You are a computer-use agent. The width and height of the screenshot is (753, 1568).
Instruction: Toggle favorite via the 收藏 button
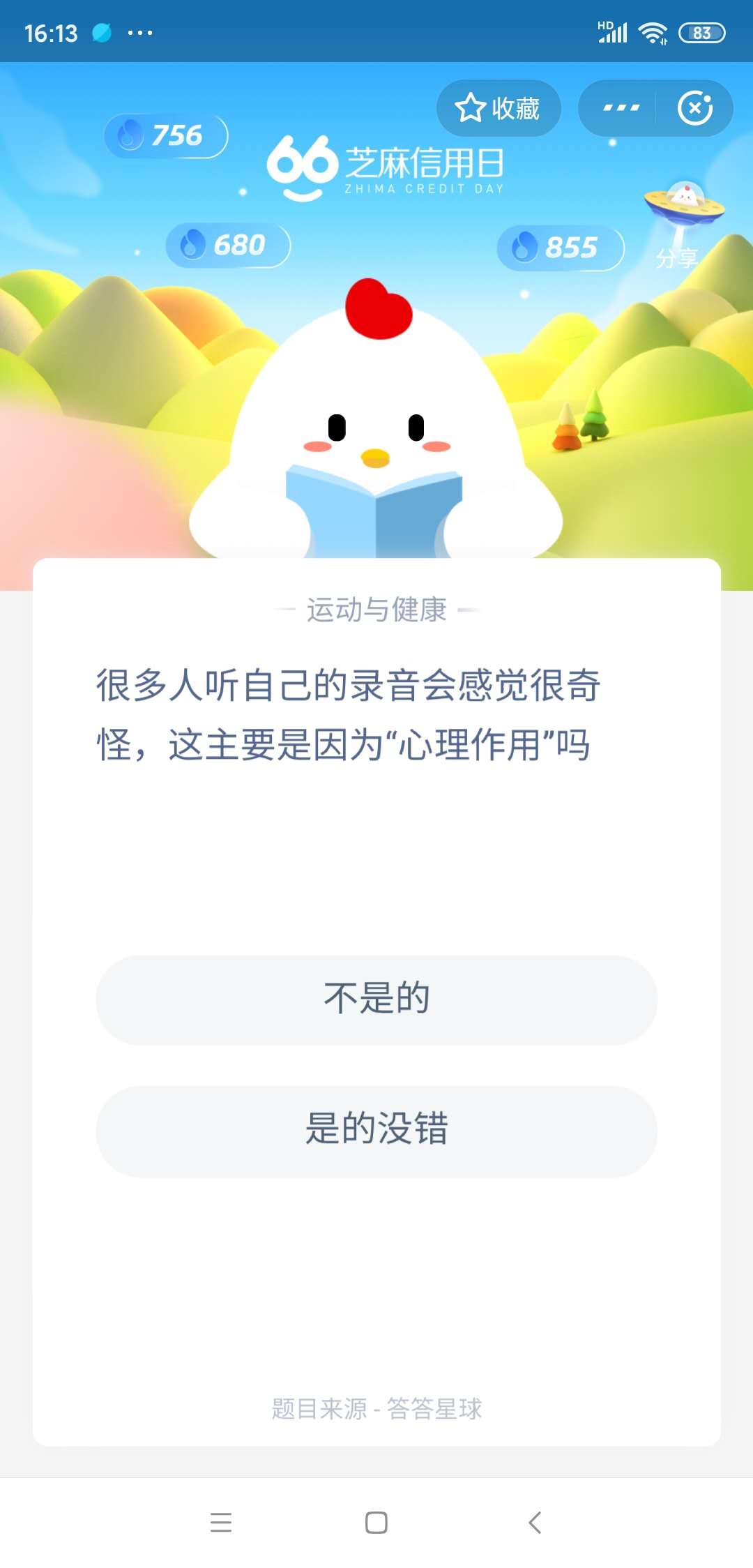pyautogui.click(x=499, y=108)
